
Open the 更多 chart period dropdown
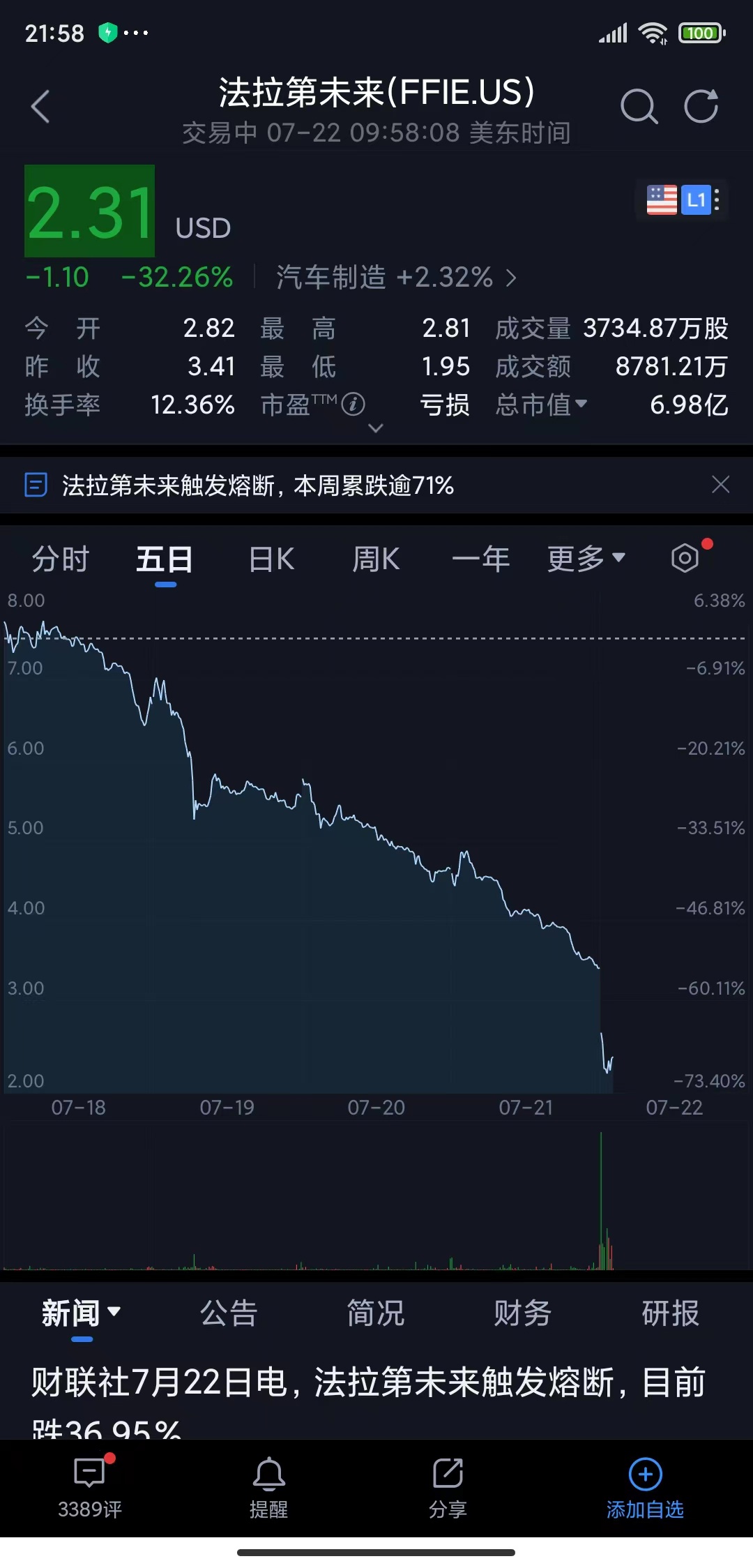586,558
